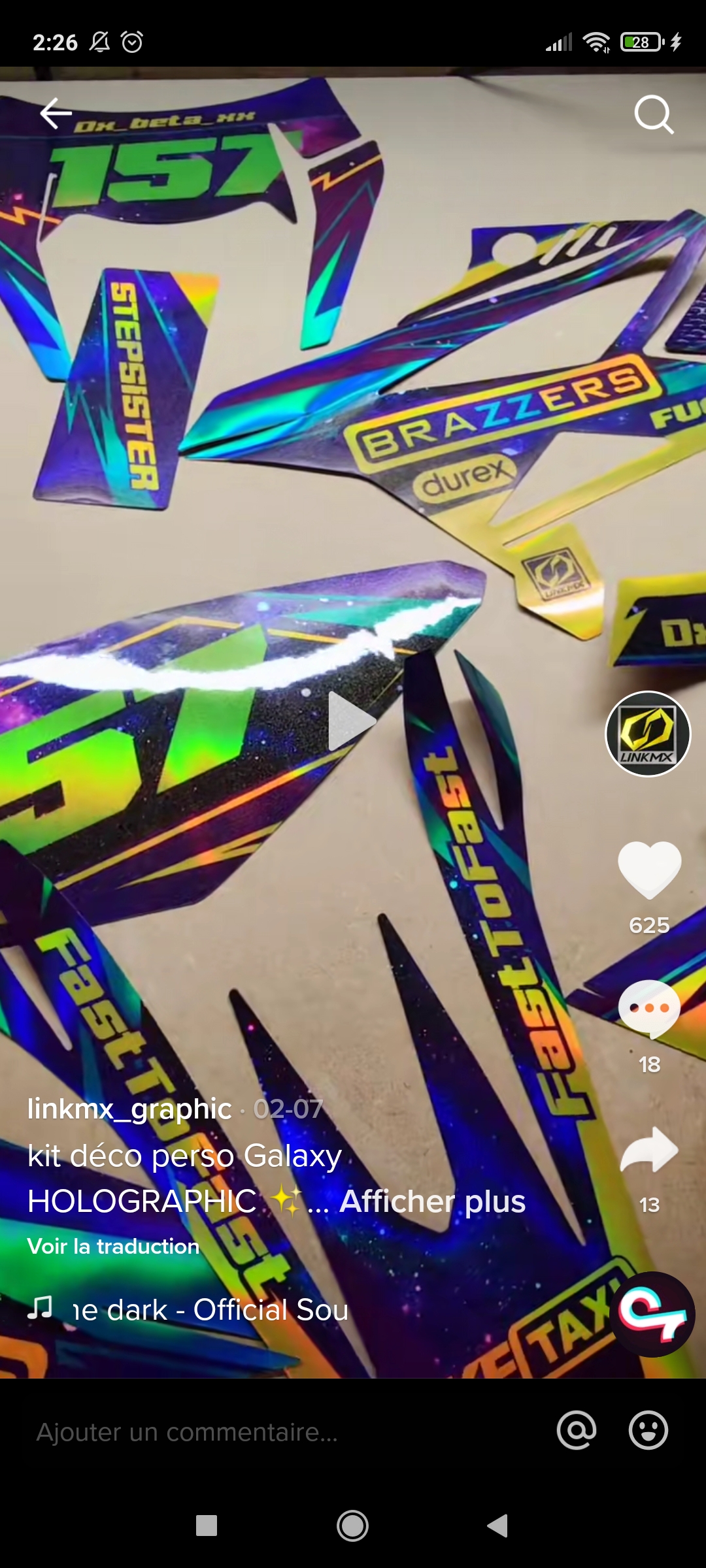Screen dimensions: 706x1568
Task: Open the emoji picker in comment bar
Action: (648, 1431)
